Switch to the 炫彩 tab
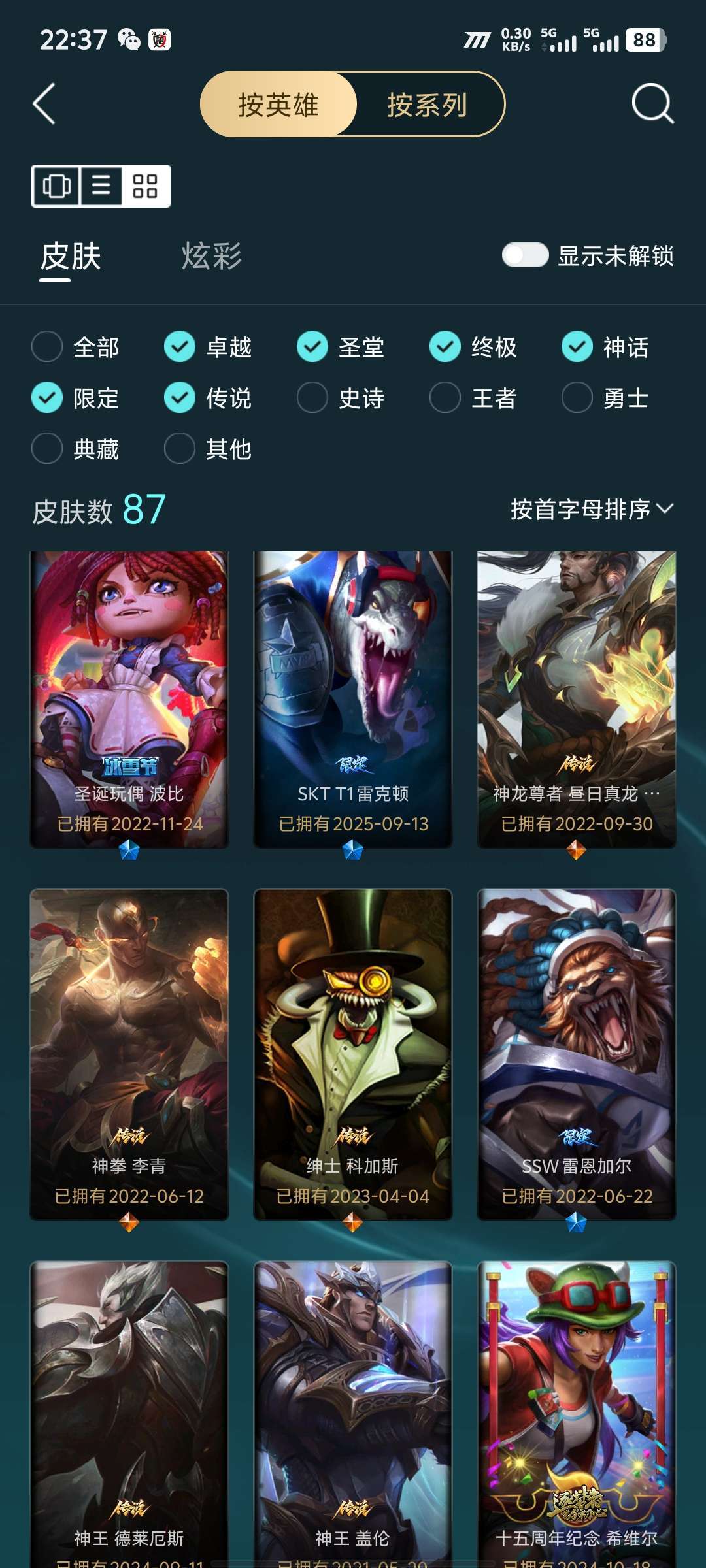Viewport: 706px width, 1568px height. point(210,257)
